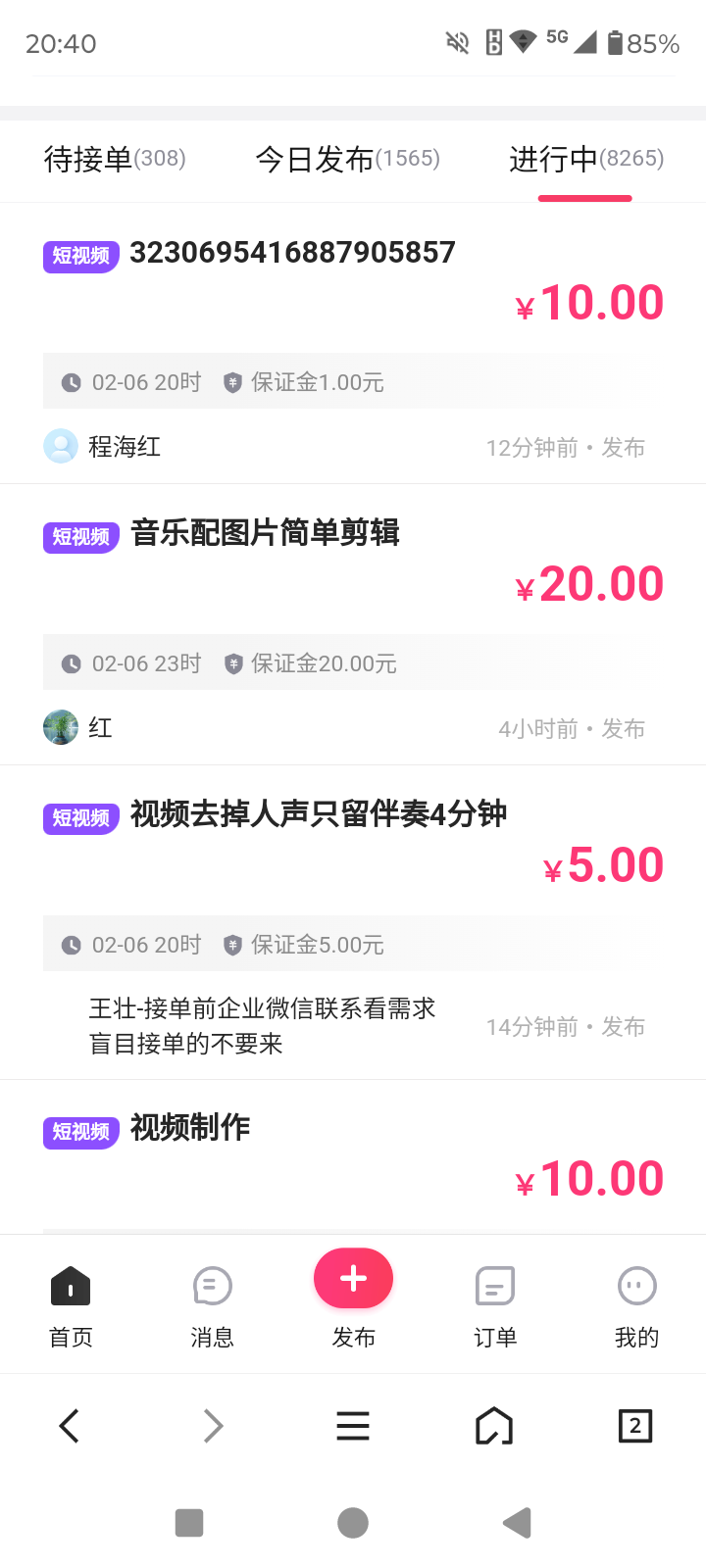Go to the 首页 home tab

tap(71, 1305)
